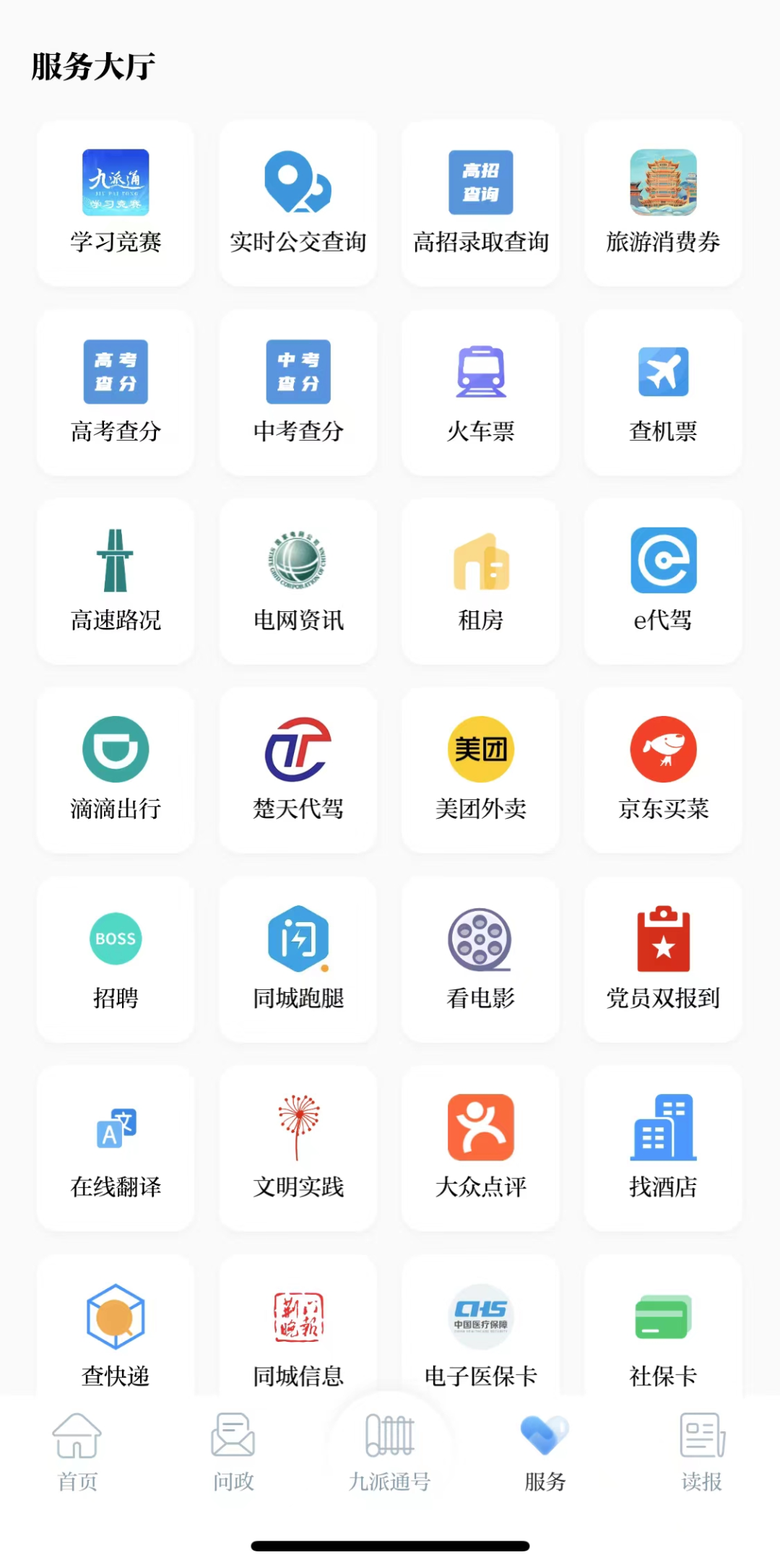Open the 旅游消费券 tile
Viewport: 780px width, 1568px height.
point(663,203)
